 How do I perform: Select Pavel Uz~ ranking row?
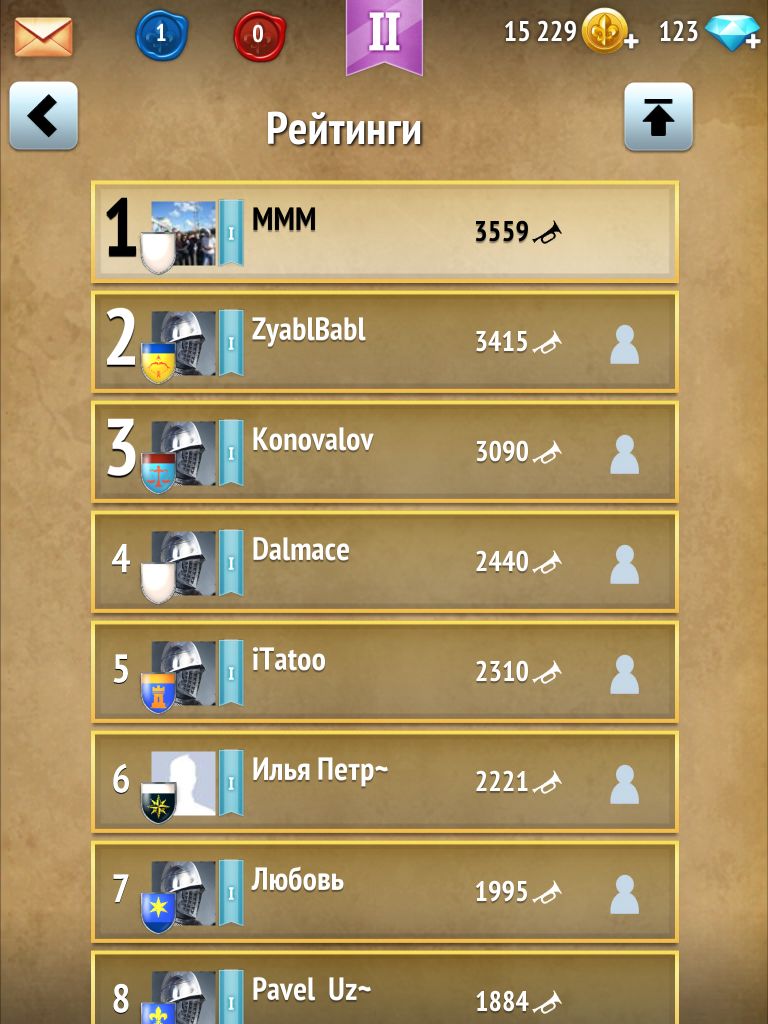click(x=384, y=990)
